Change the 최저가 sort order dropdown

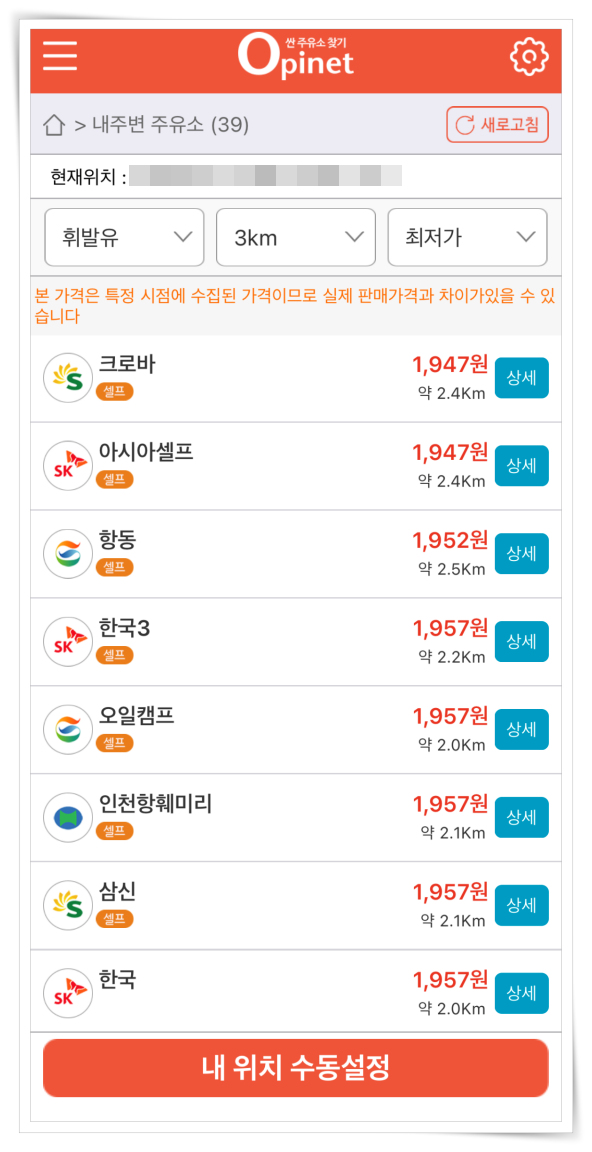[x=467, y=237]
